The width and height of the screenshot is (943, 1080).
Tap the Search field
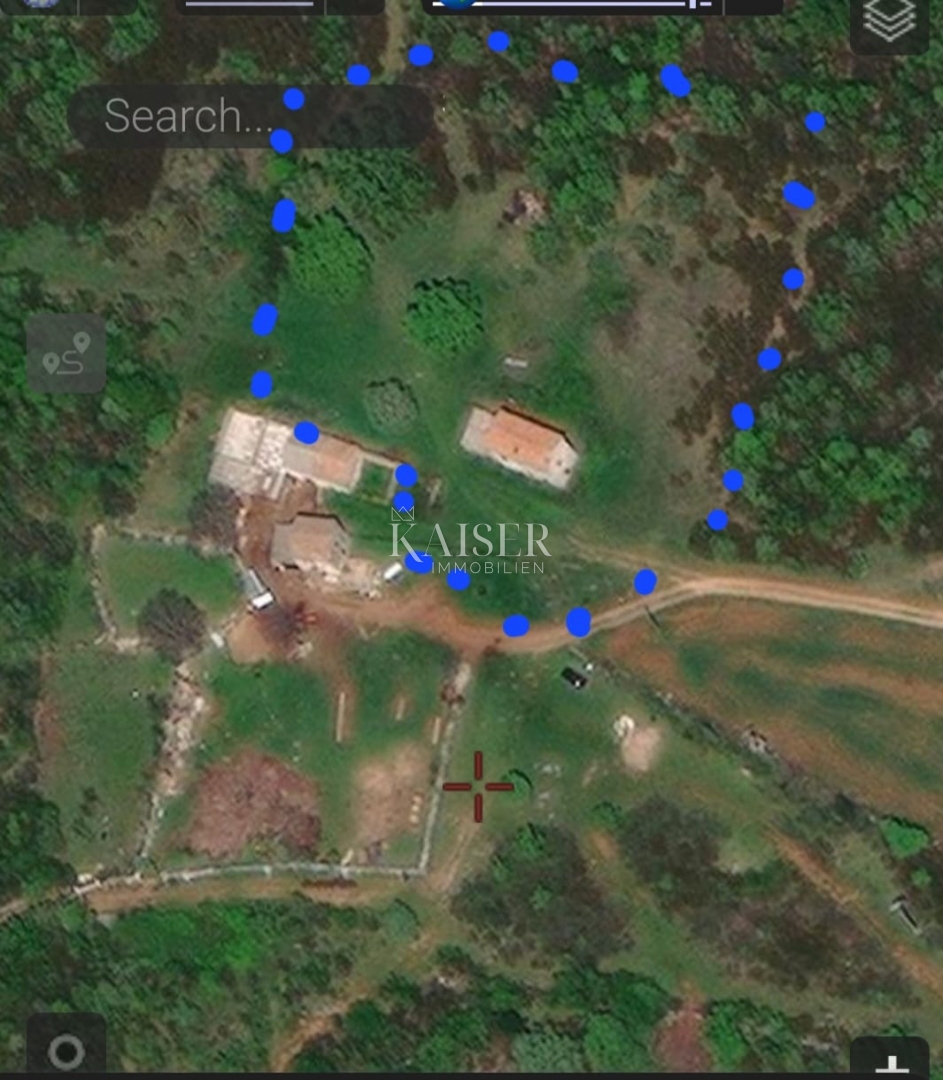pos(250,116)
